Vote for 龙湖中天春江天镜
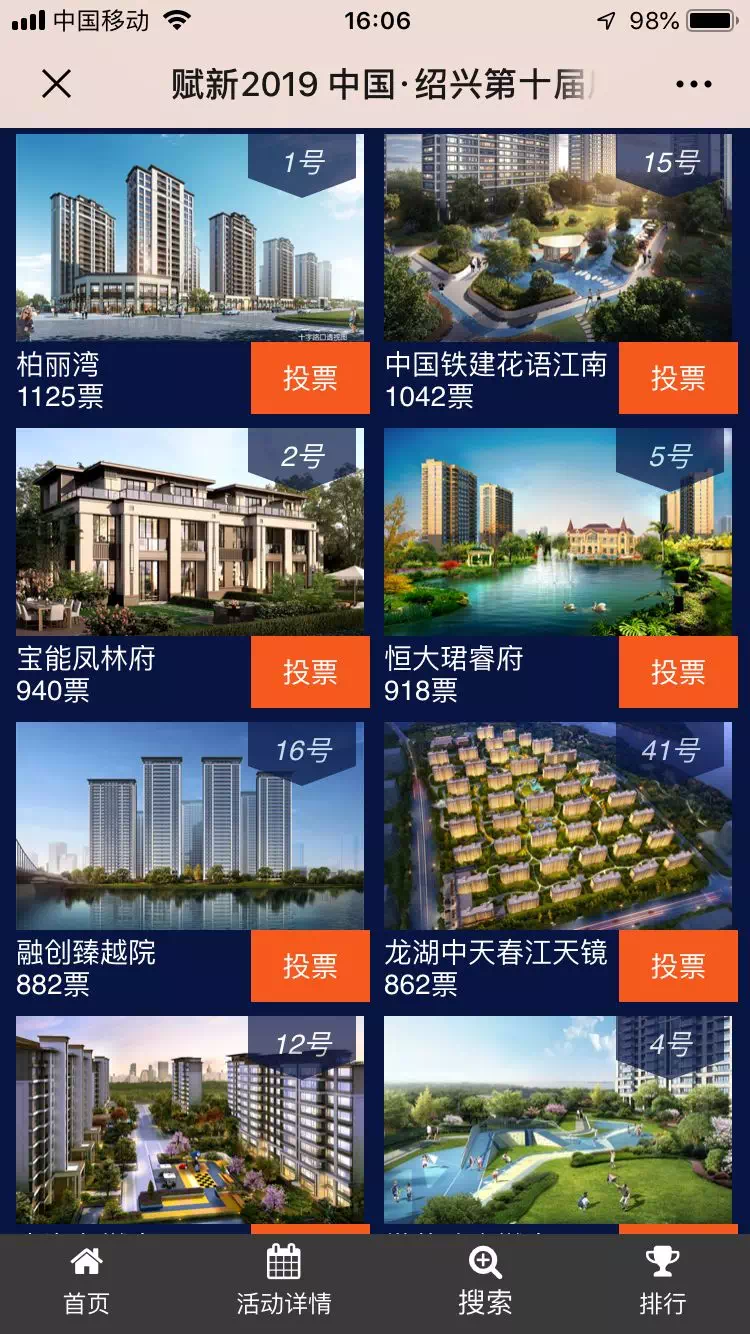The width and height of the screenshot is (750, 1334). [678, 966]
